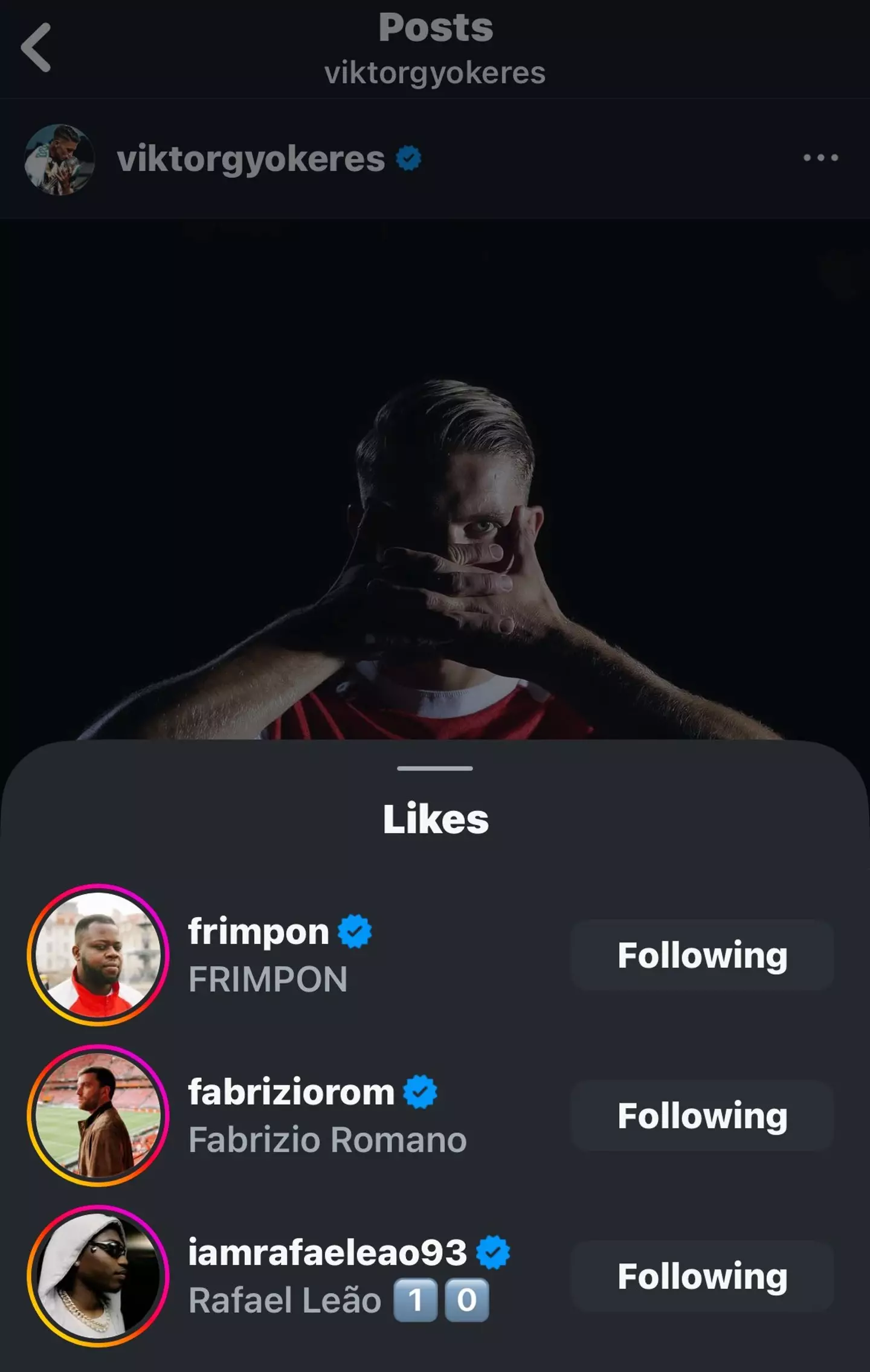Click frimpon's verified checkmark
This screenshot has width=870, height=1372.
tap(355, 931)
